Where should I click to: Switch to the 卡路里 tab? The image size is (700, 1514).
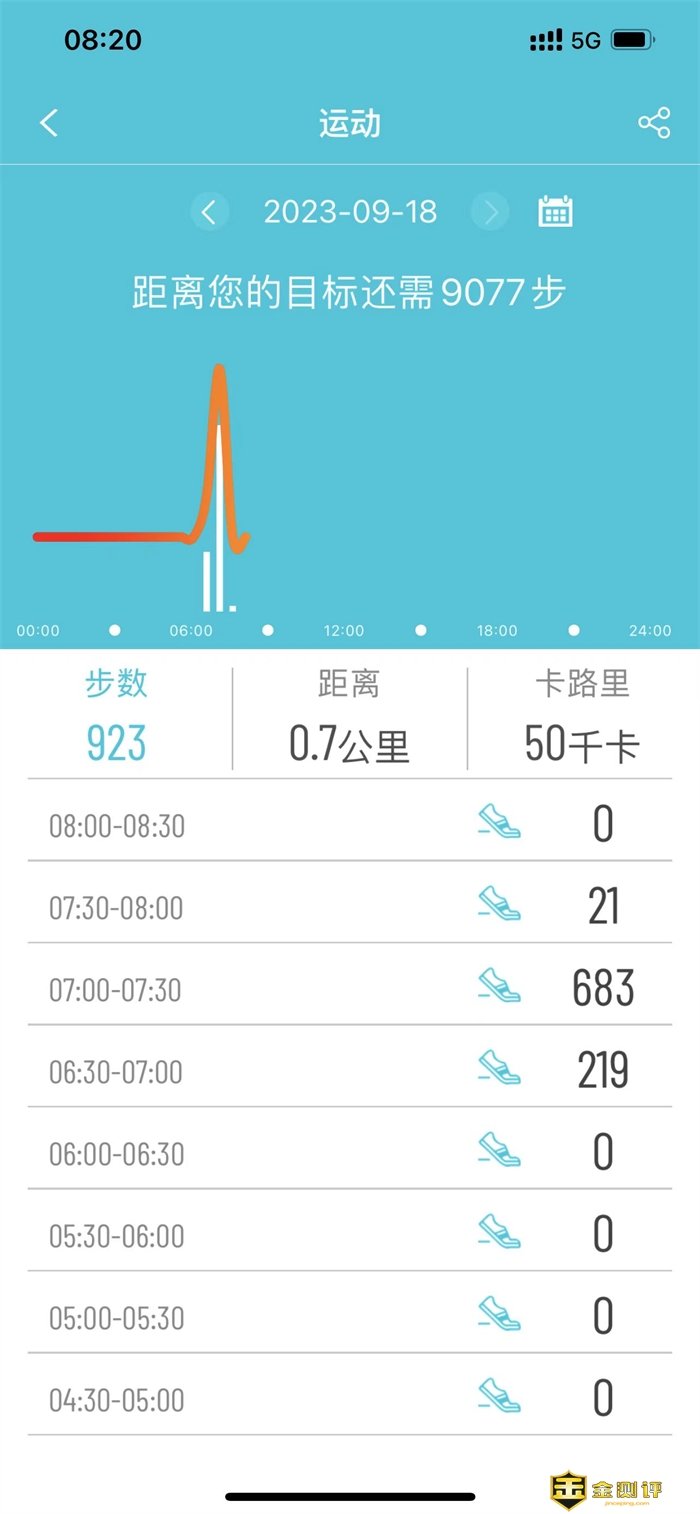582,718
